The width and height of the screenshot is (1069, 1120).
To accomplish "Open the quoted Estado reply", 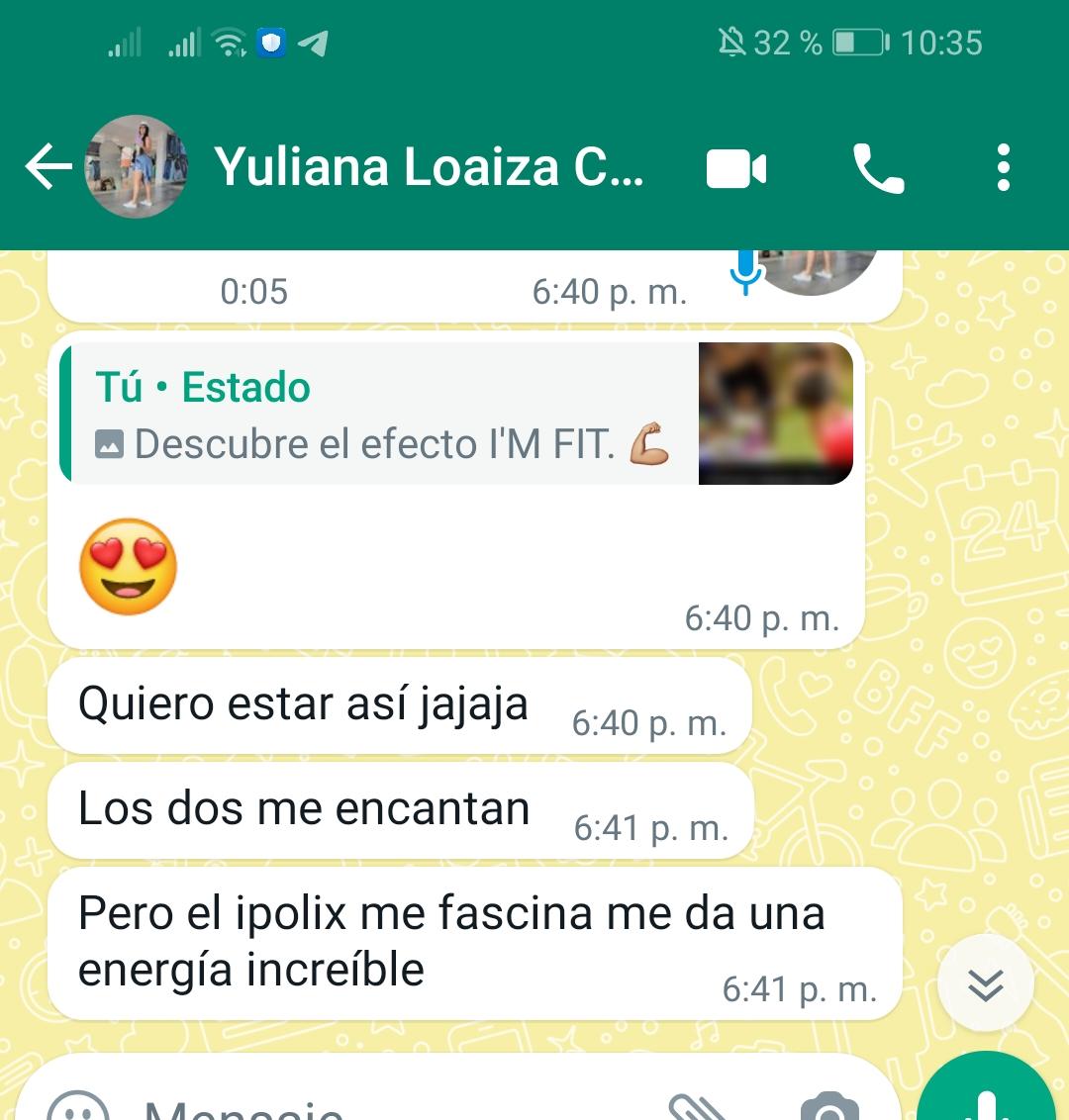I will [455, 415].
